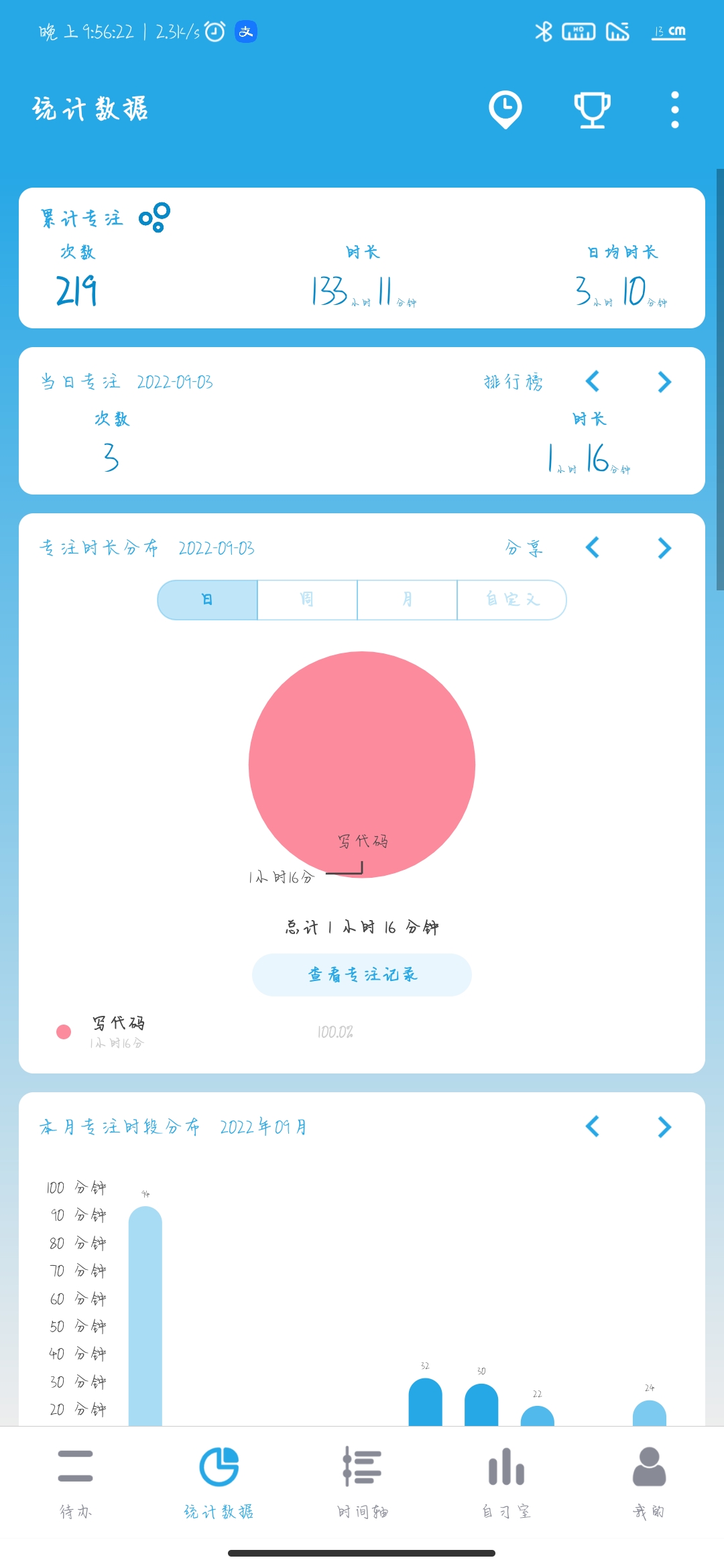Open the 自习室 tab
724x1568 pixels.
506,1481
